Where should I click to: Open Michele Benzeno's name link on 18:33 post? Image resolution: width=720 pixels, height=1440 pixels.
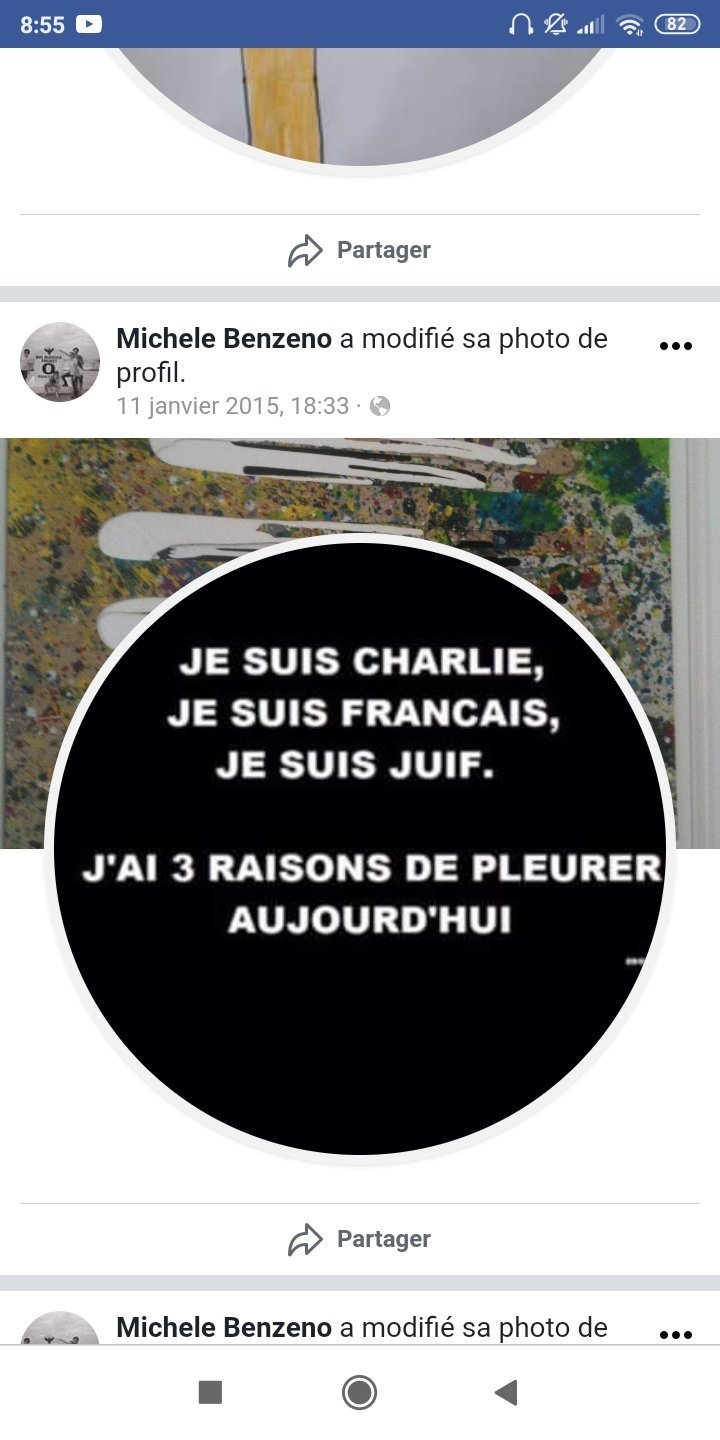224,339
